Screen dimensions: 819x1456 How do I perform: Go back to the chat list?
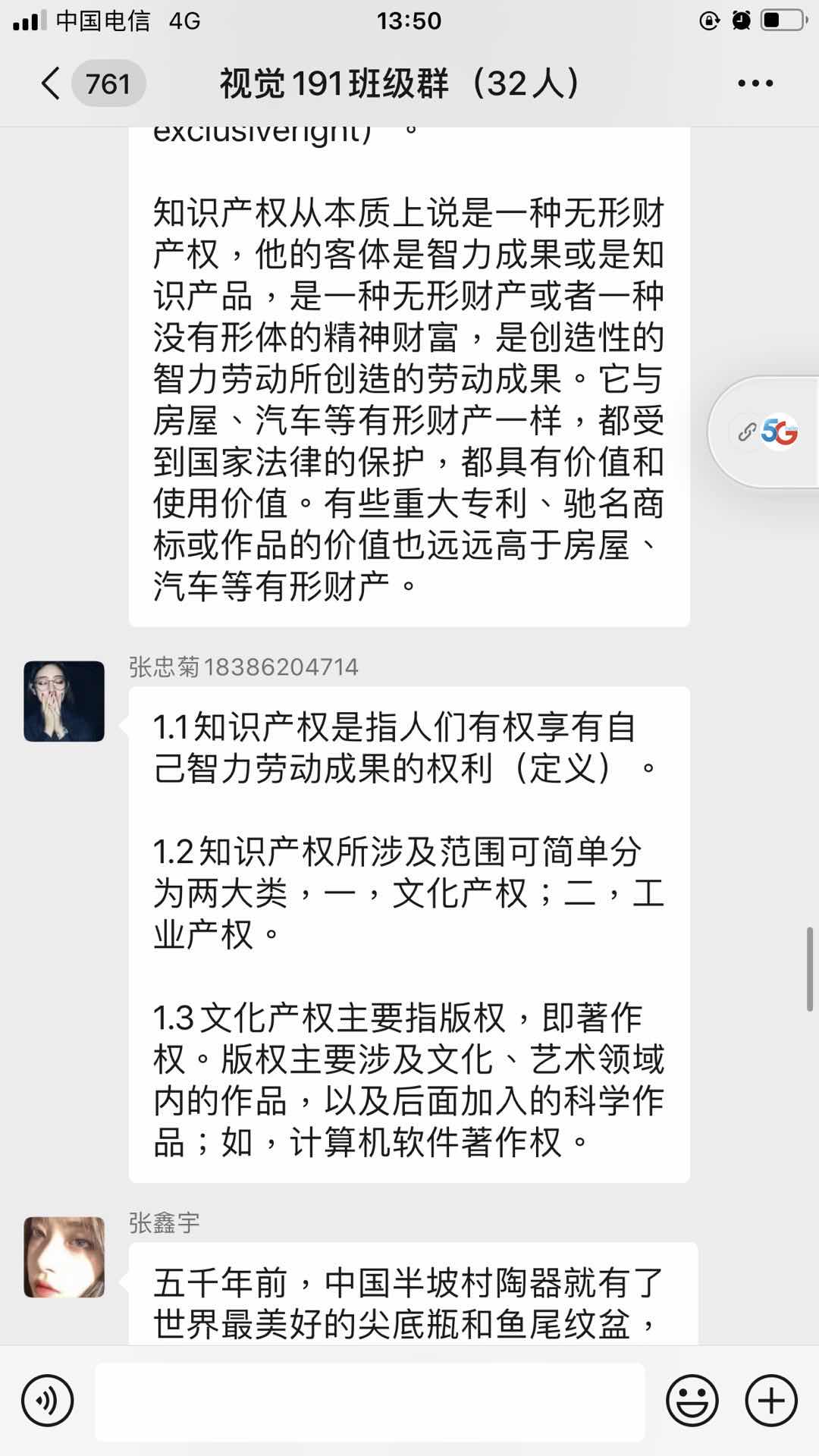(52, 83)
